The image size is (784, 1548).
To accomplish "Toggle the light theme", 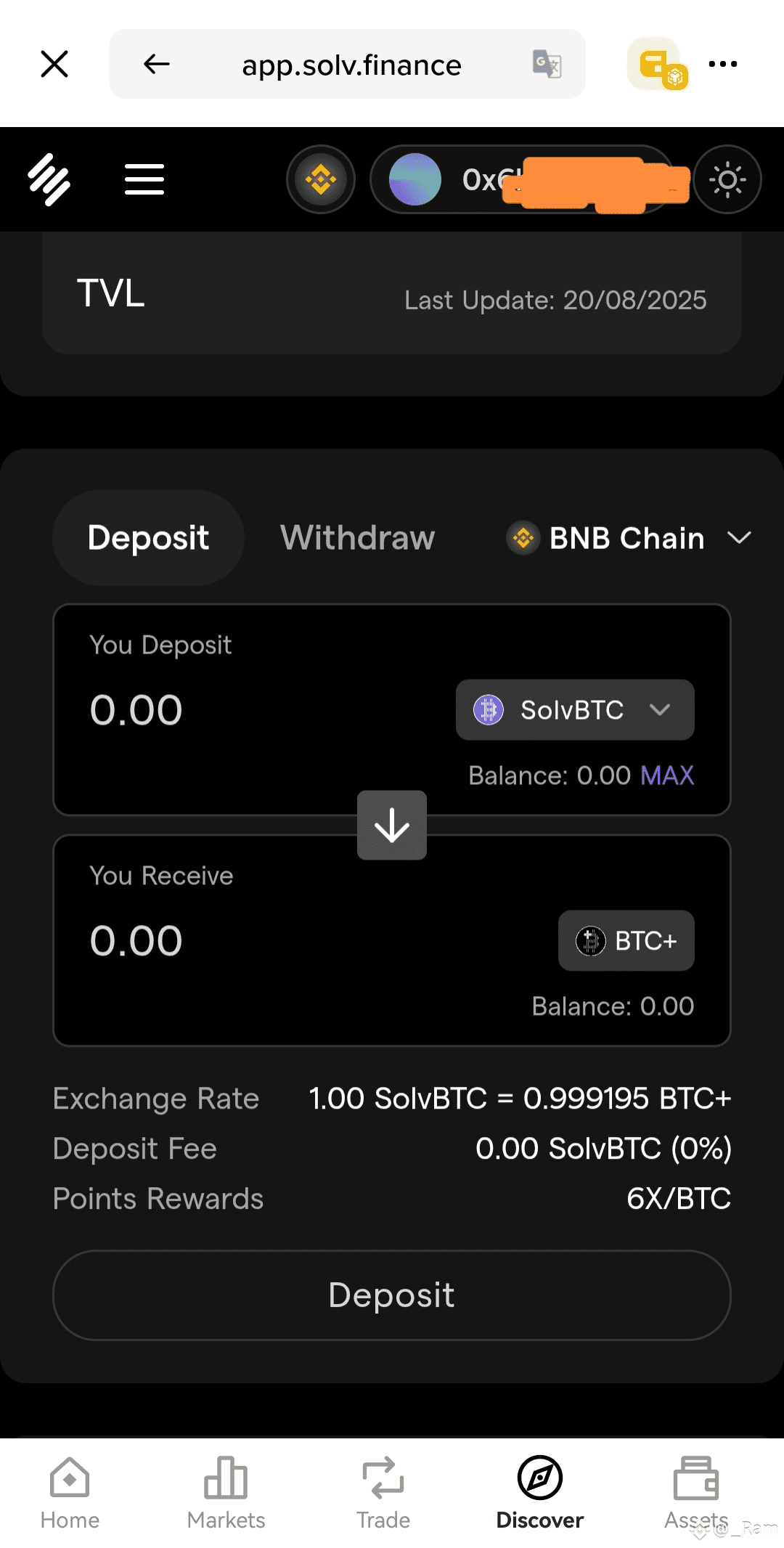I will (727, 179).
